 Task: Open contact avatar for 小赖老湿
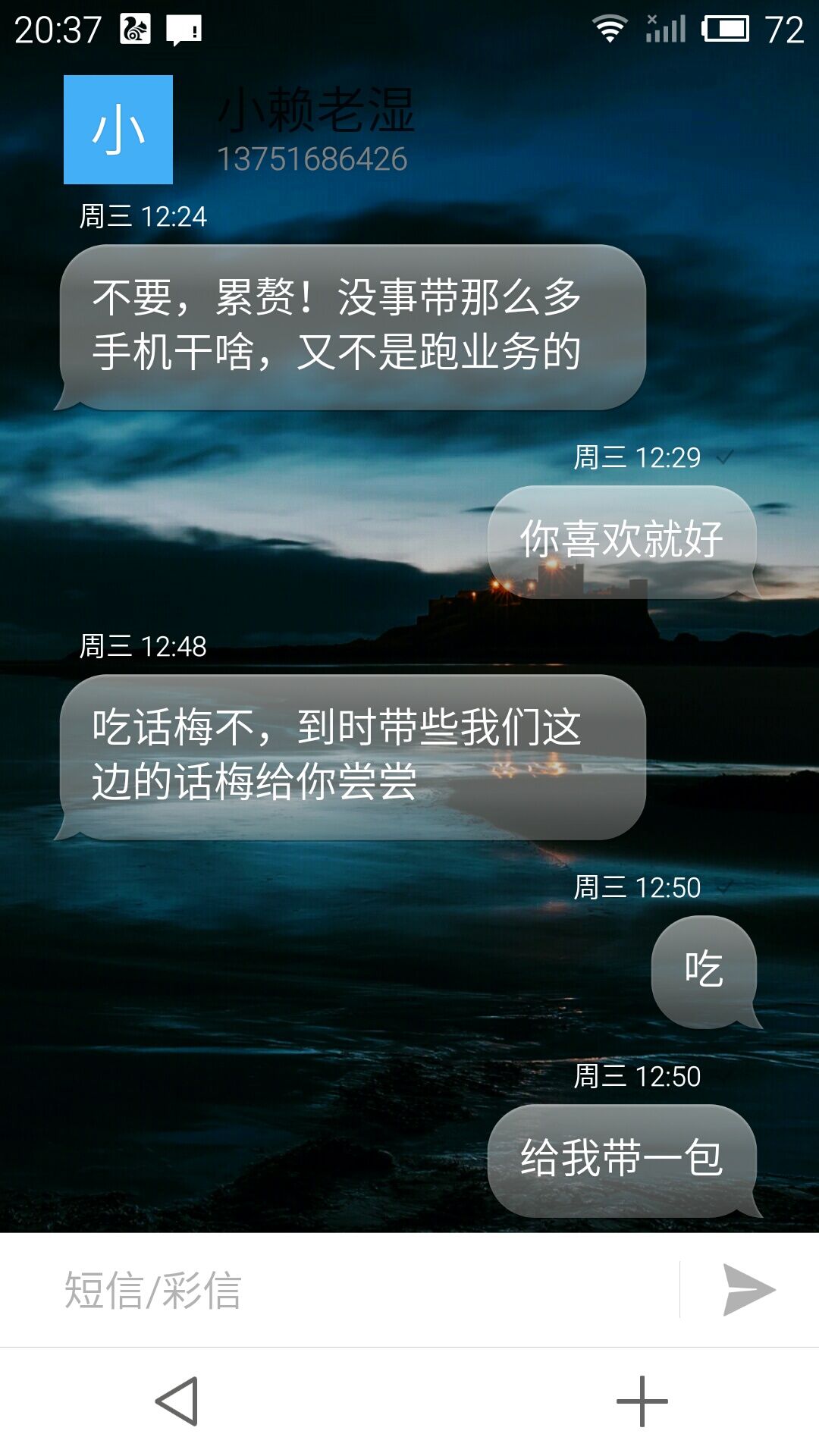pos(118,130)
